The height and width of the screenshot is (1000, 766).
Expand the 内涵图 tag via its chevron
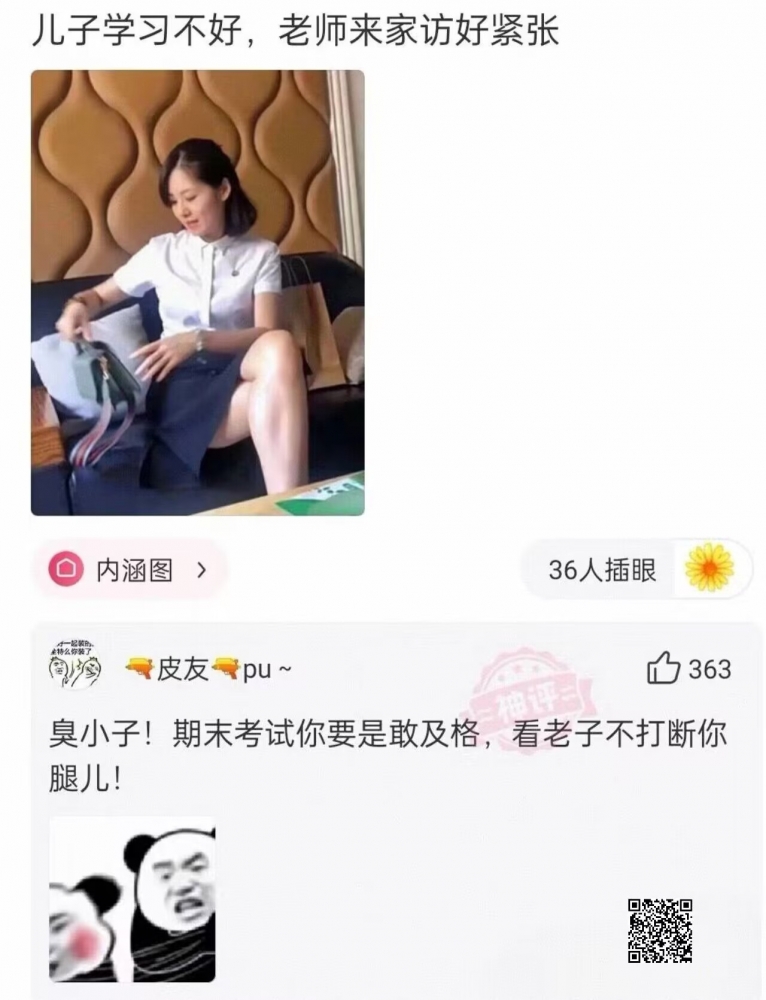click(x=199, y=570)
